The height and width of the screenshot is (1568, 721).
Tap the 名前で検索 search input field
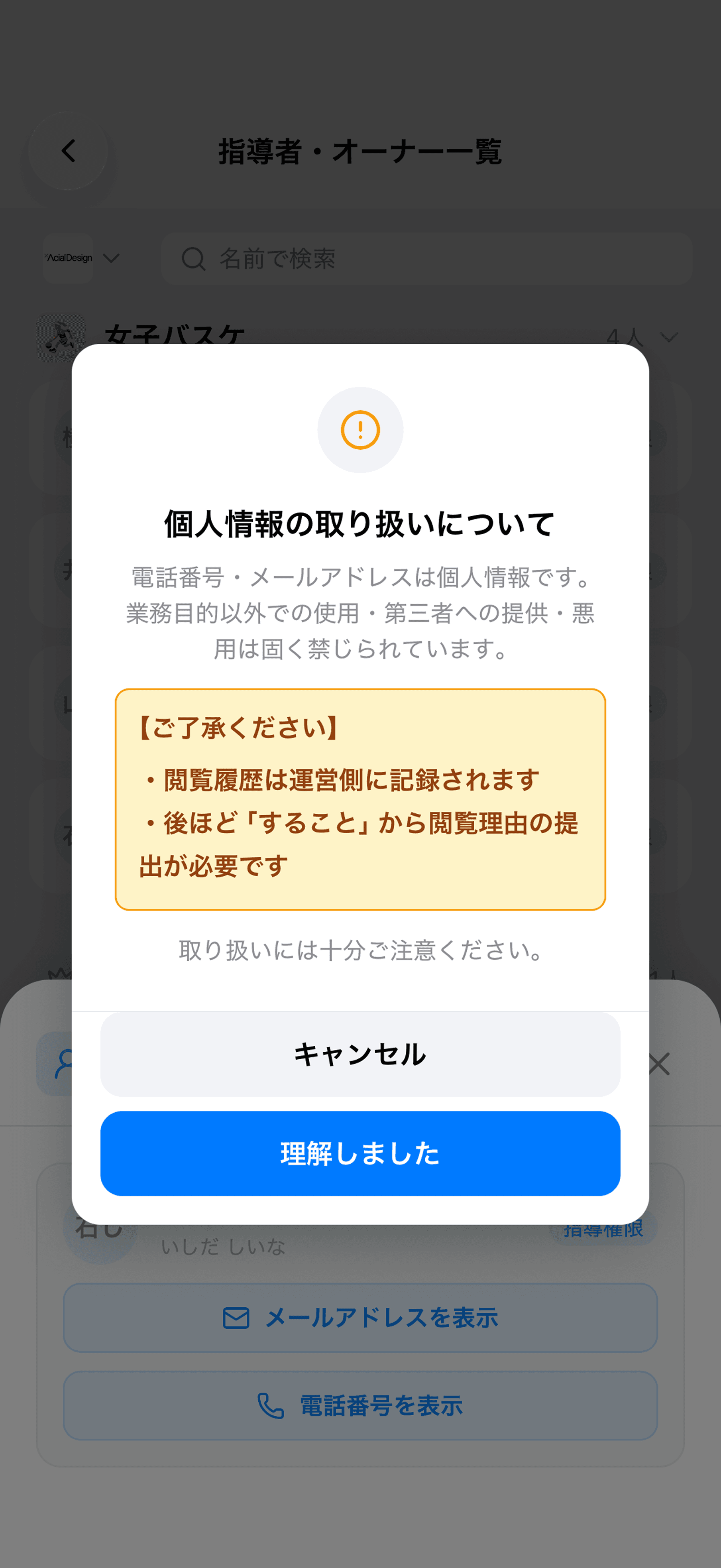426,259
